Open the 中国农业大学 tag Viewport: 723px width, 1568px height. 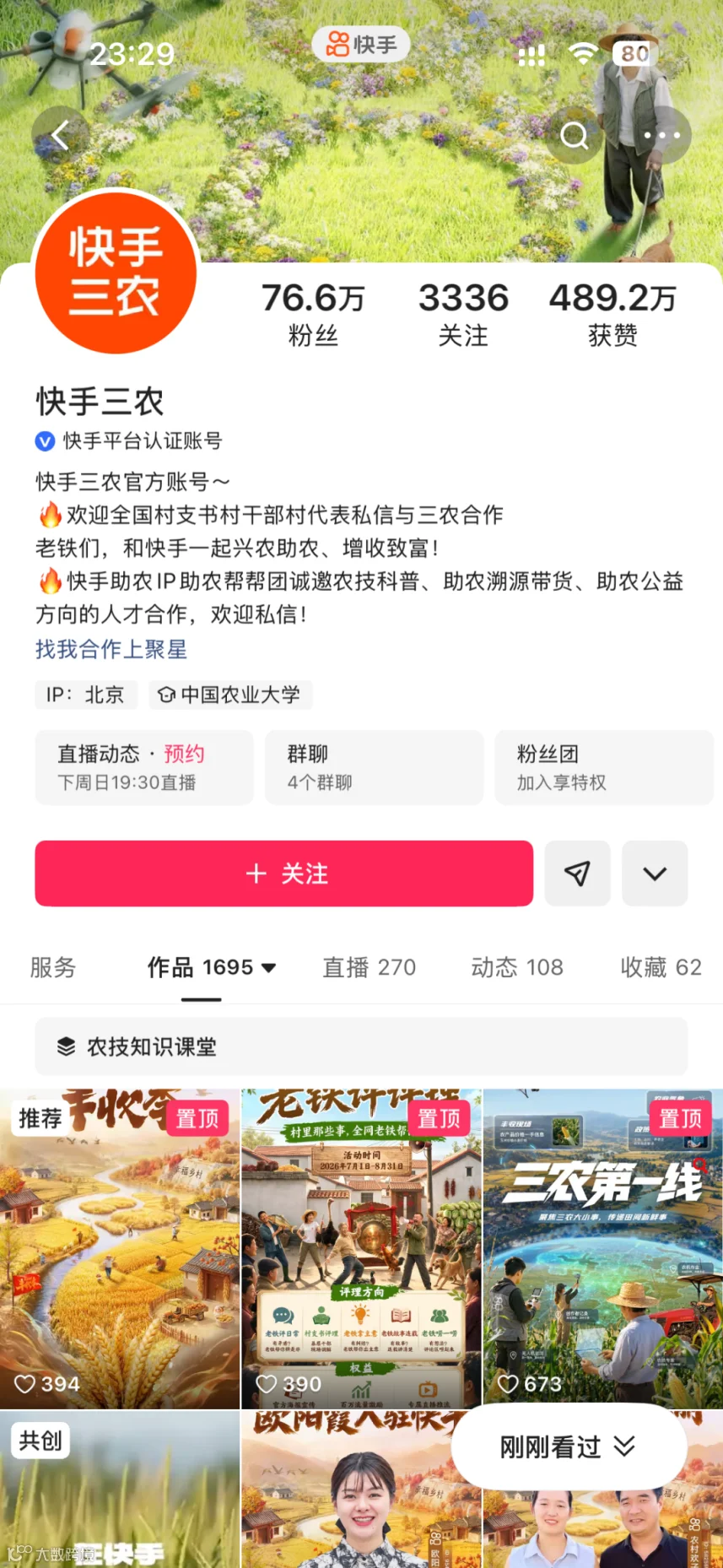[x=230, y=695]
